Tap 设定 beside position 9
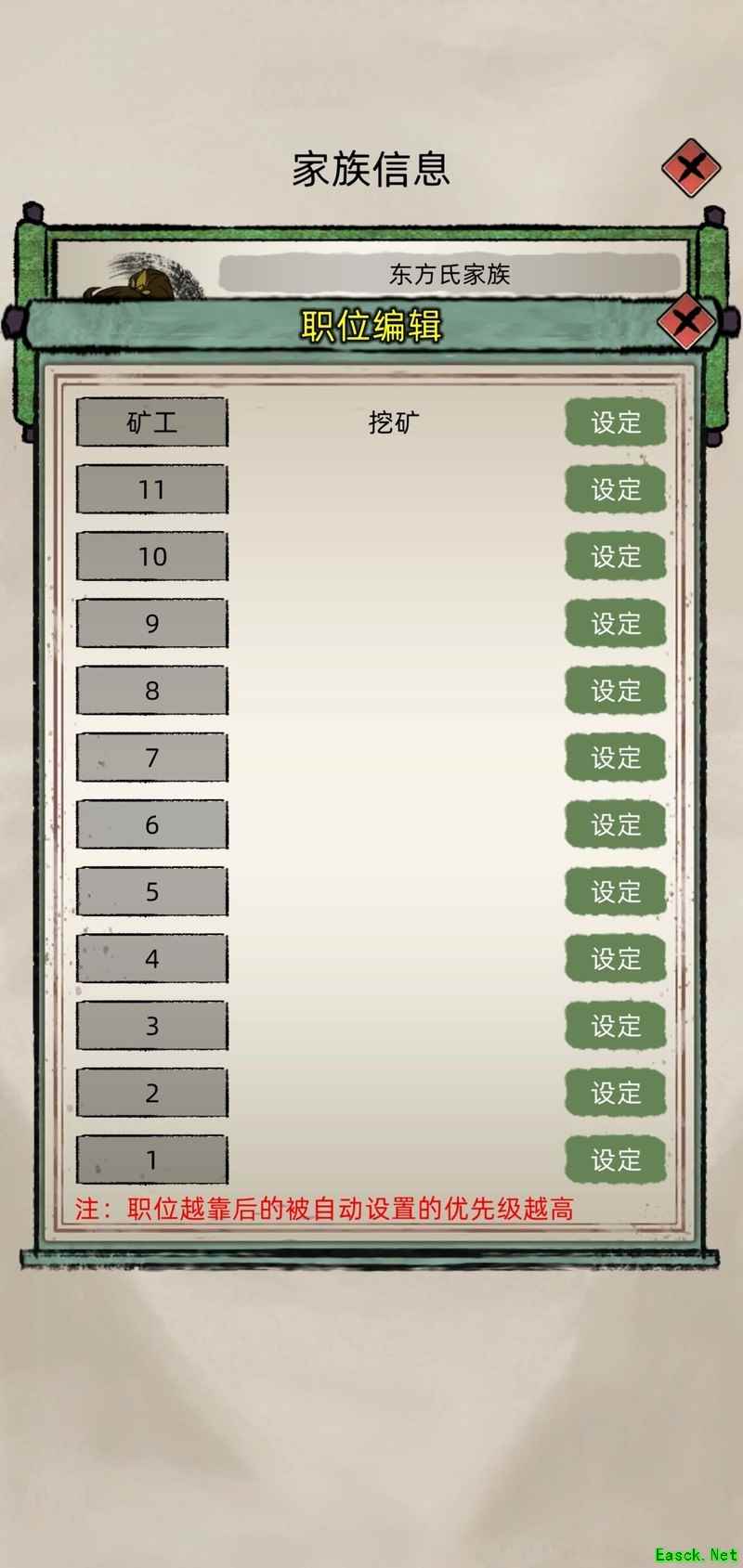This screenshot has height=1568, width=743. click(616, 623)
